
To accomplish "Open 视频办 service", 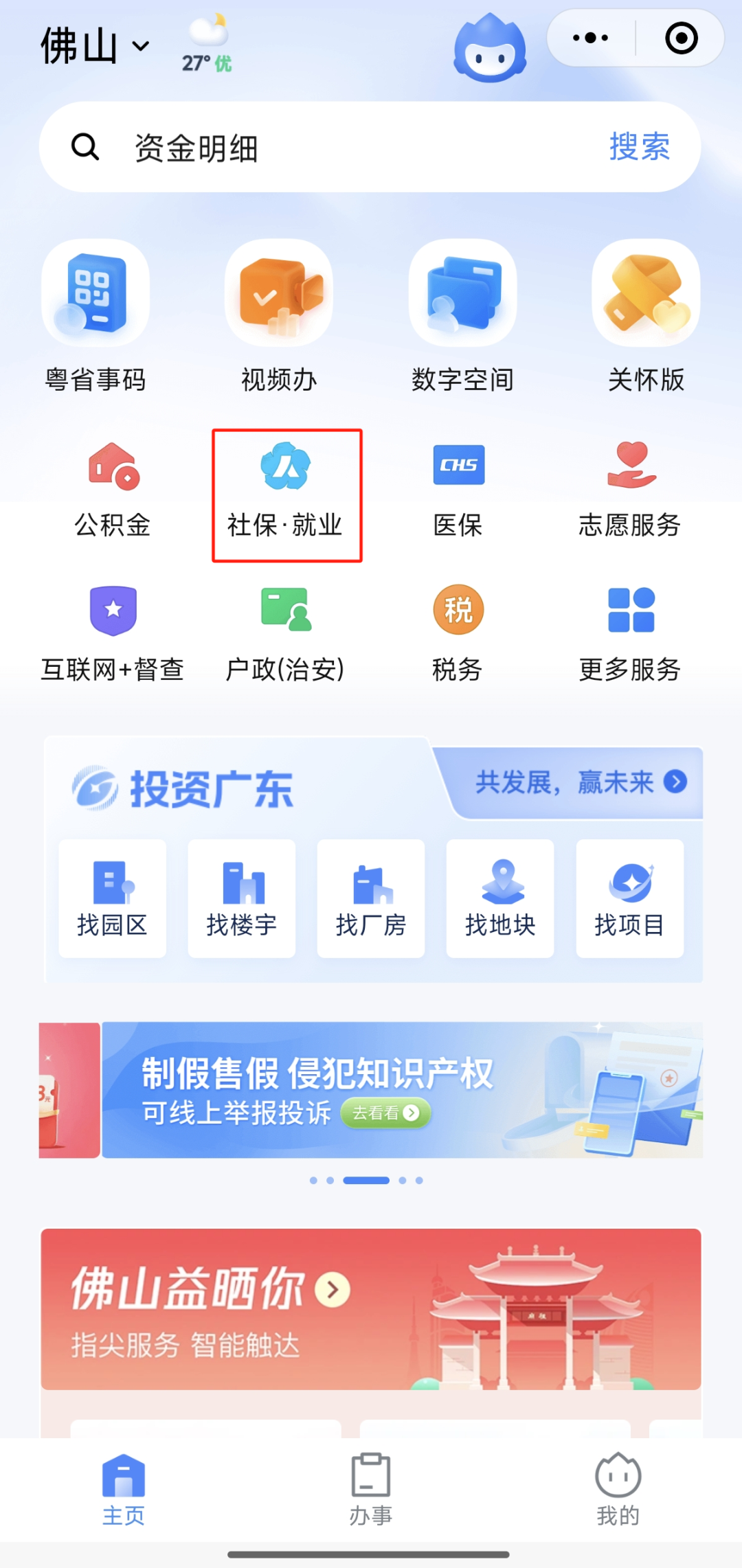I will click(x=279, y=317).
